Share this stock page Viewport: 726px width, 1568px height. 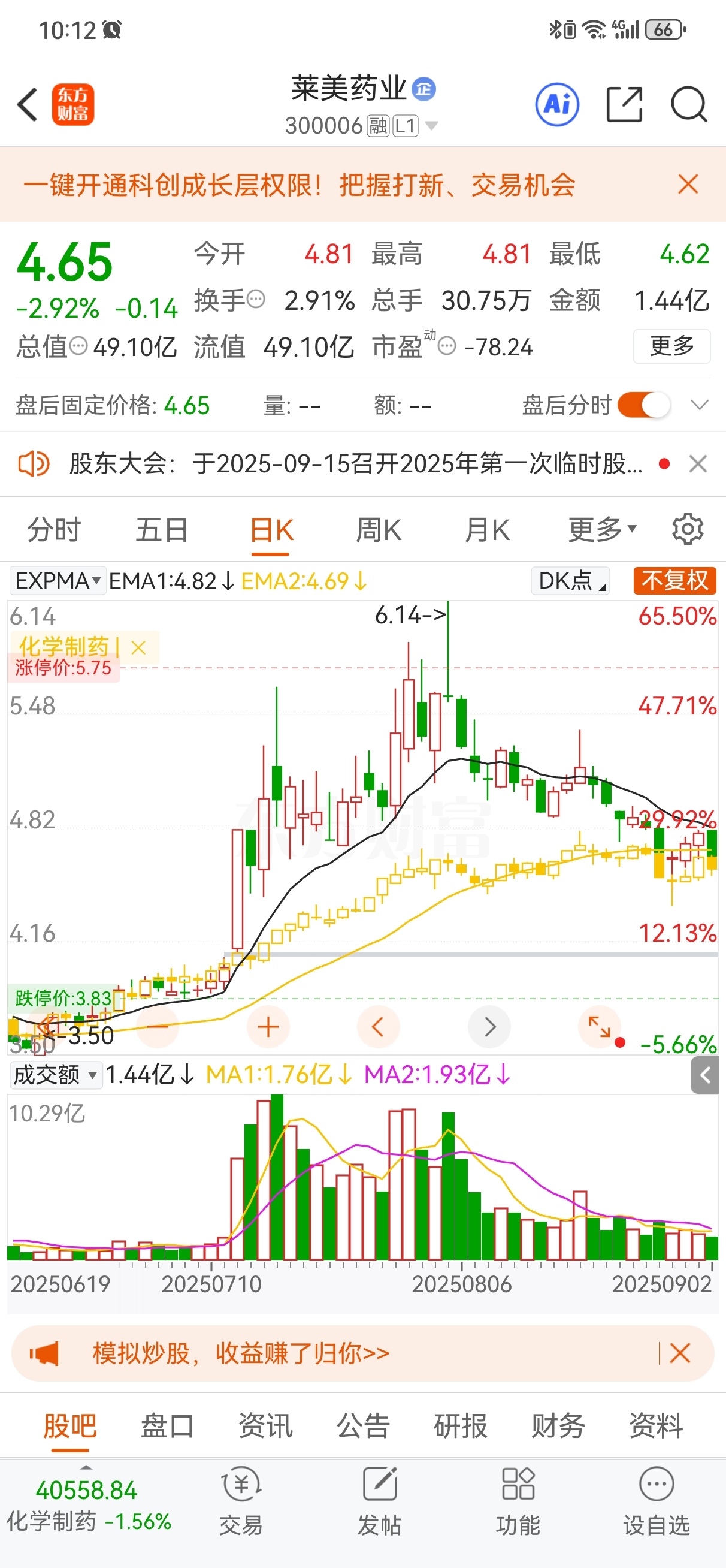(624, 105)
